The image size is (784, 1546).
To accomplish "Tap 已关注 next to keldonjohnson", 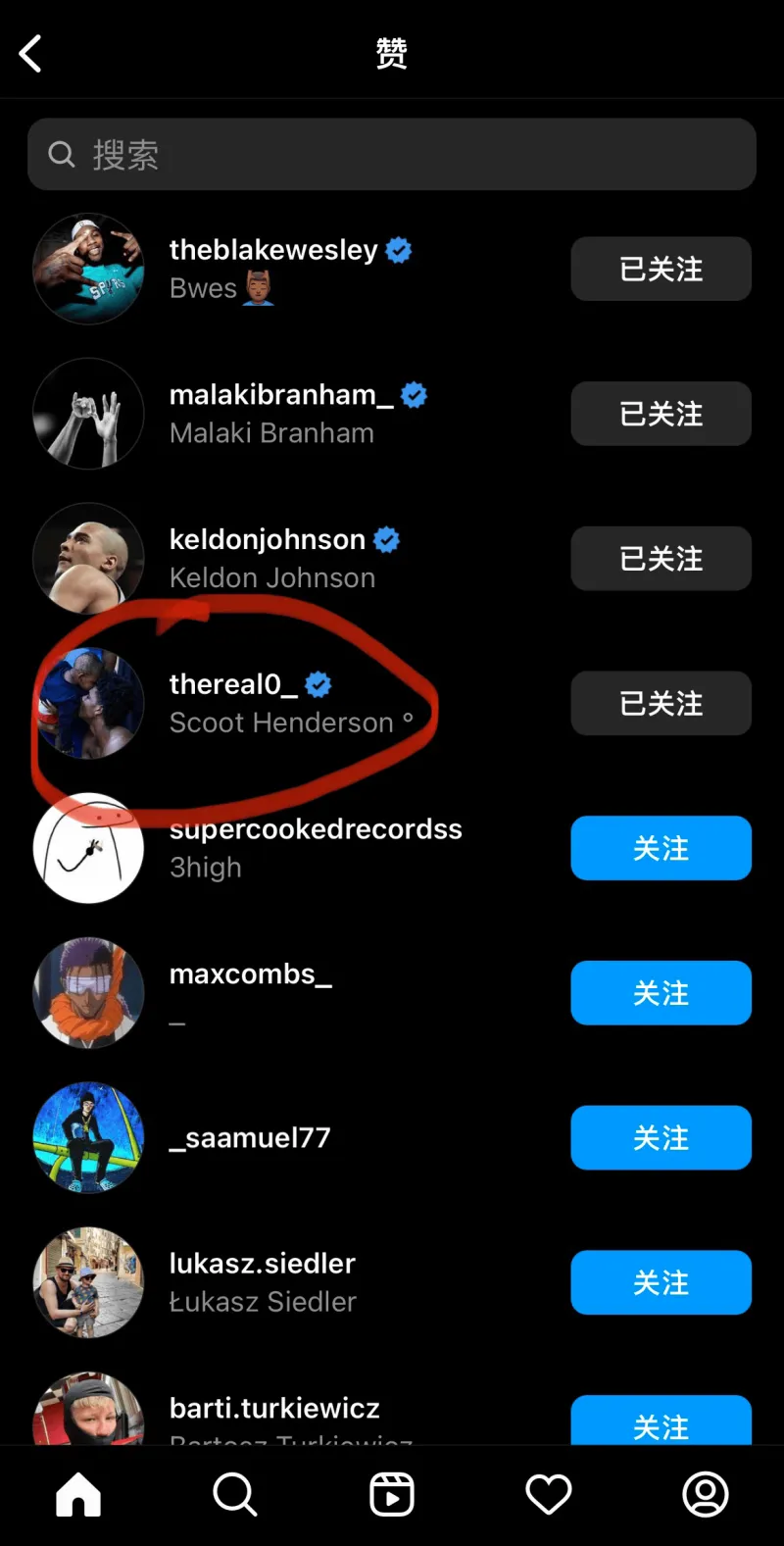I will point(661,559).
